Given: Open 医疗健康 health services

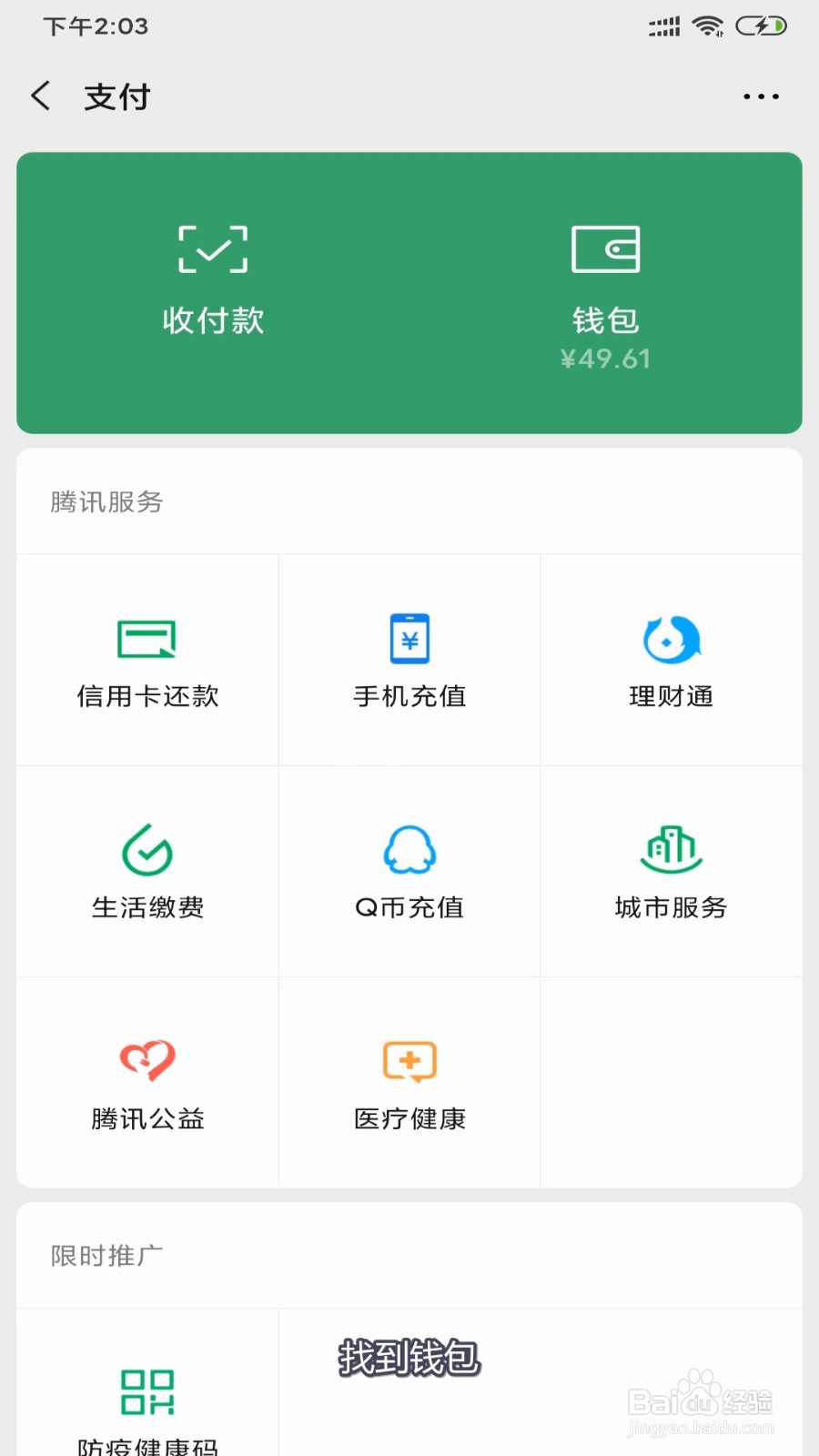Looking at the screenshot, I should point(409,1084).
